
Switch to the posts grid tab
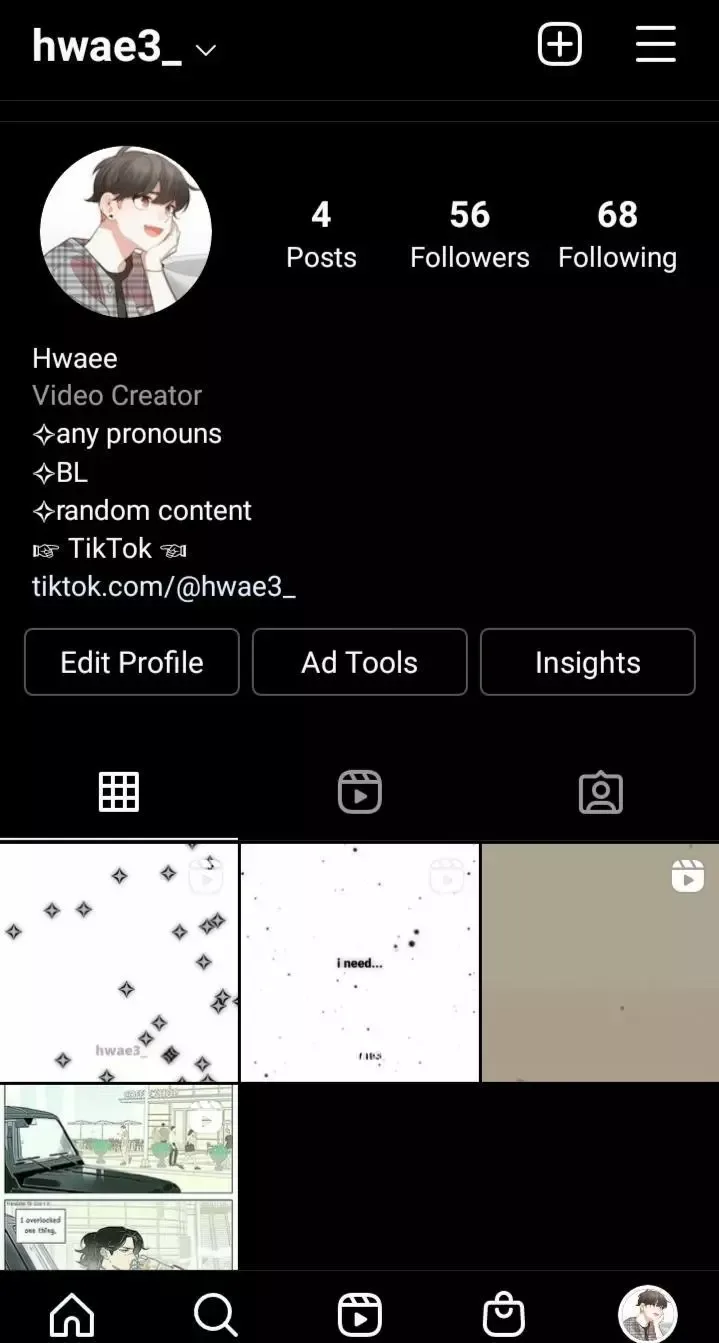tap(119, 793)
